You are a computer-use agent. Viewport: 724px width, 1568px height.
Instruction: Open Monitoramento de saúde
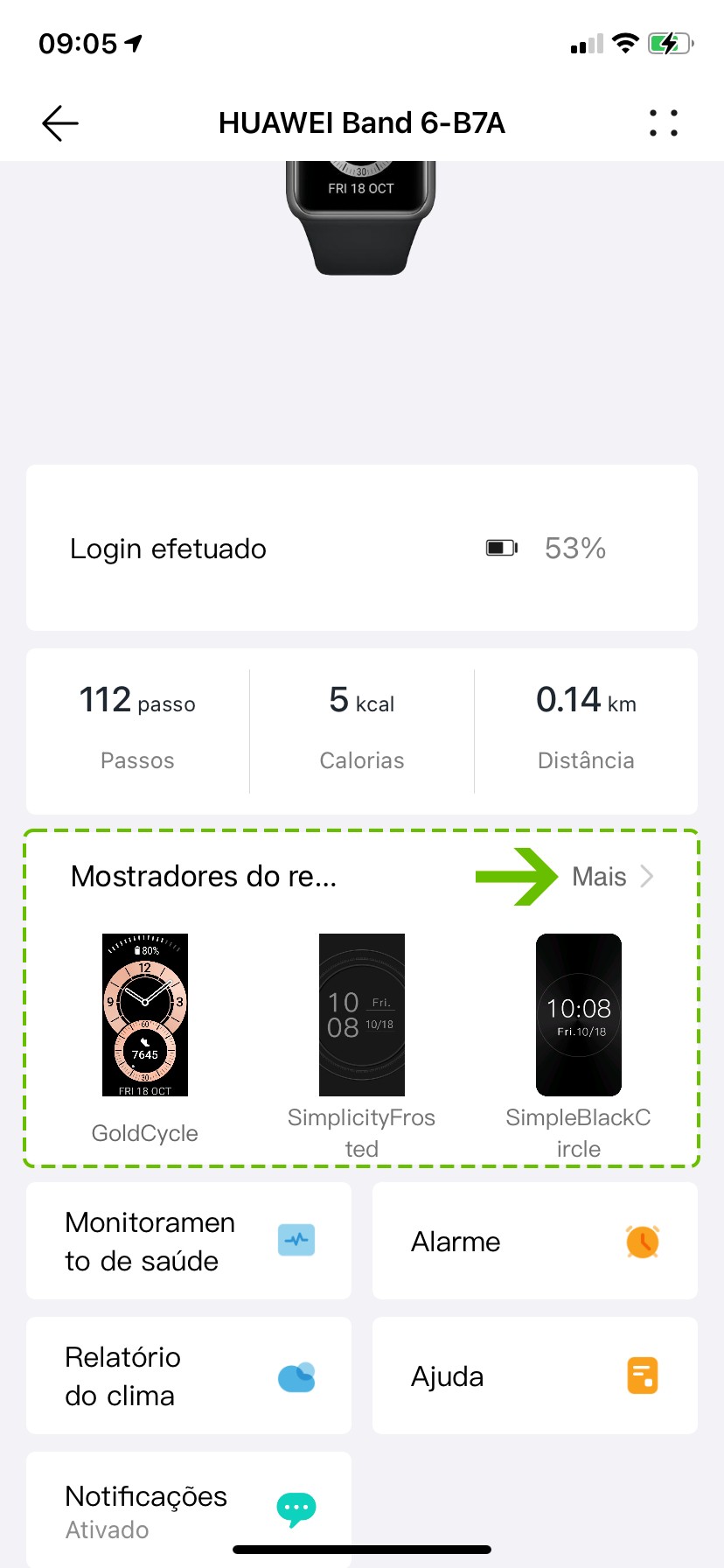(x=189, y=1241)
